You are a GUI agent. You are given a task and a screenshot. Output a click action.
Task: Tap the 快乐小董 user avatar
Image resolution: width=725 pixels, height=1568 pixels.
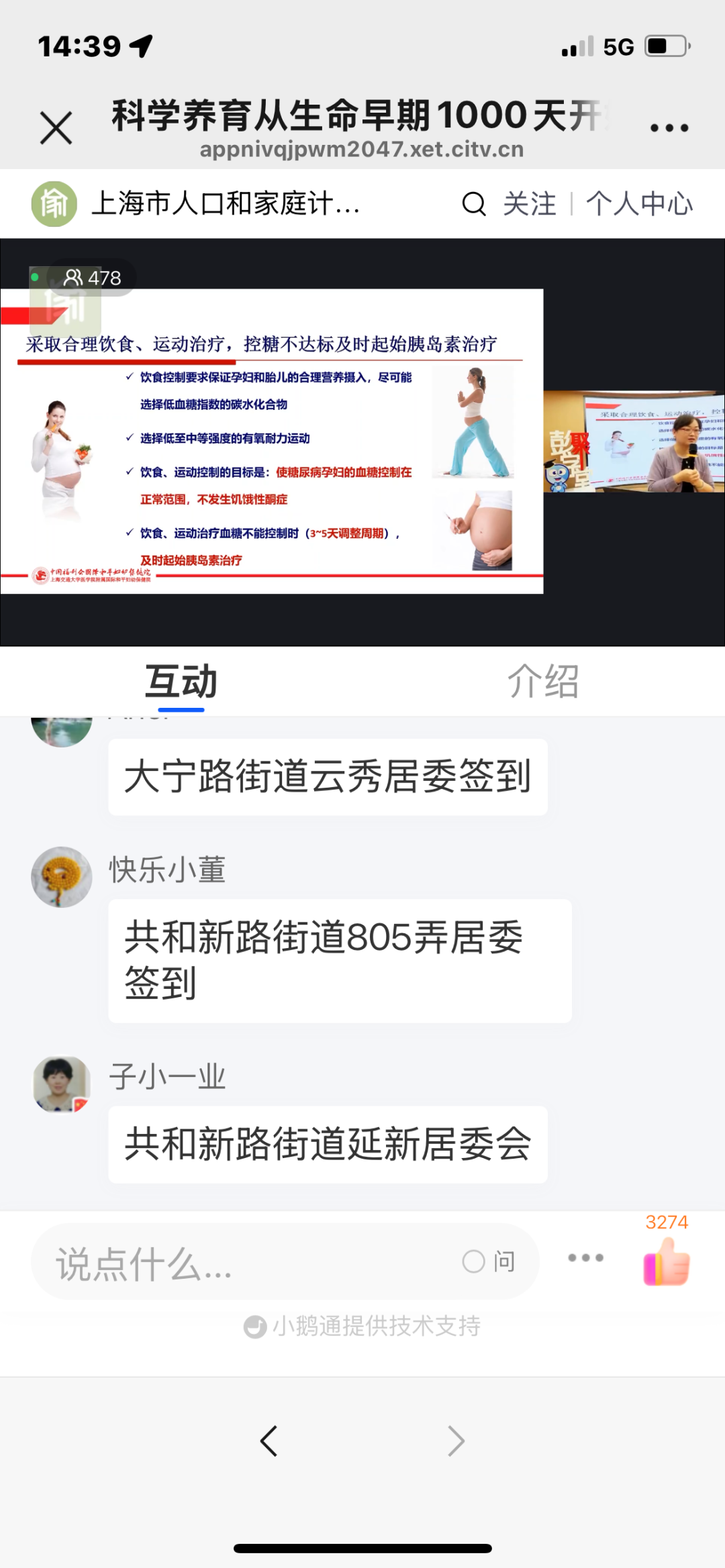[60, 878]
